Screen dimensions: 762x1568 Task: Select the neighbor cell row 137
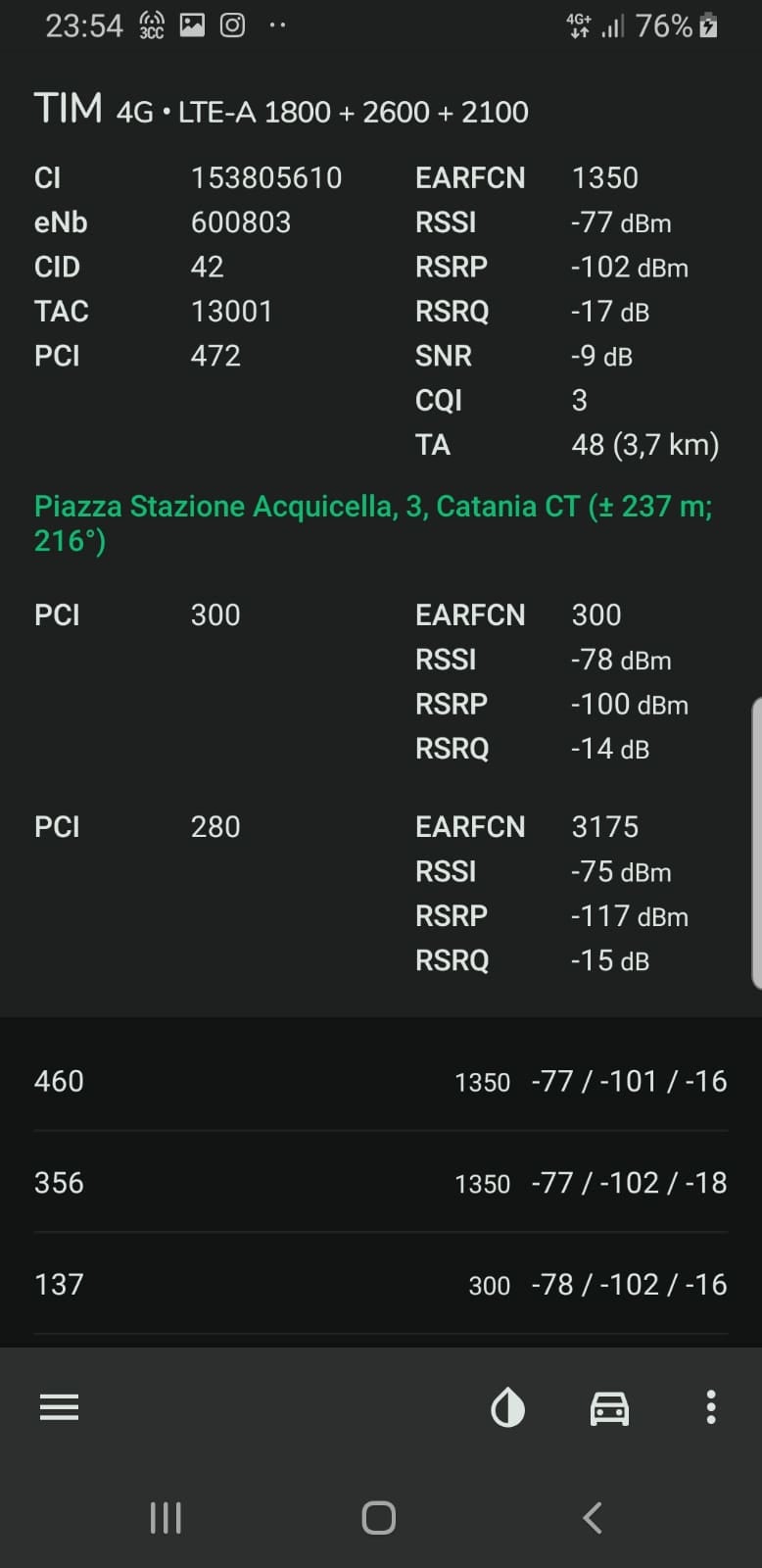[381, 1285]
